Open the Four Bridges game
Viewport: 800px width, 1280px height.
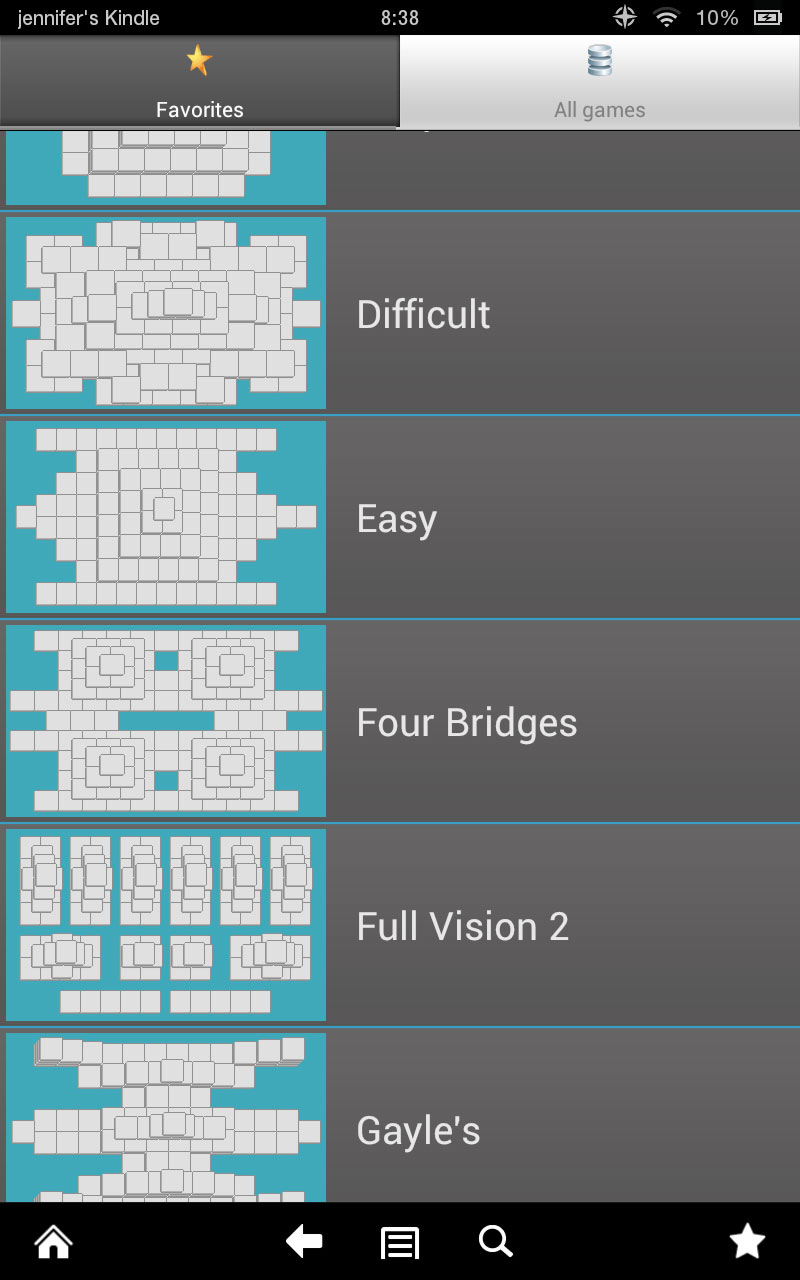(466, 722)
